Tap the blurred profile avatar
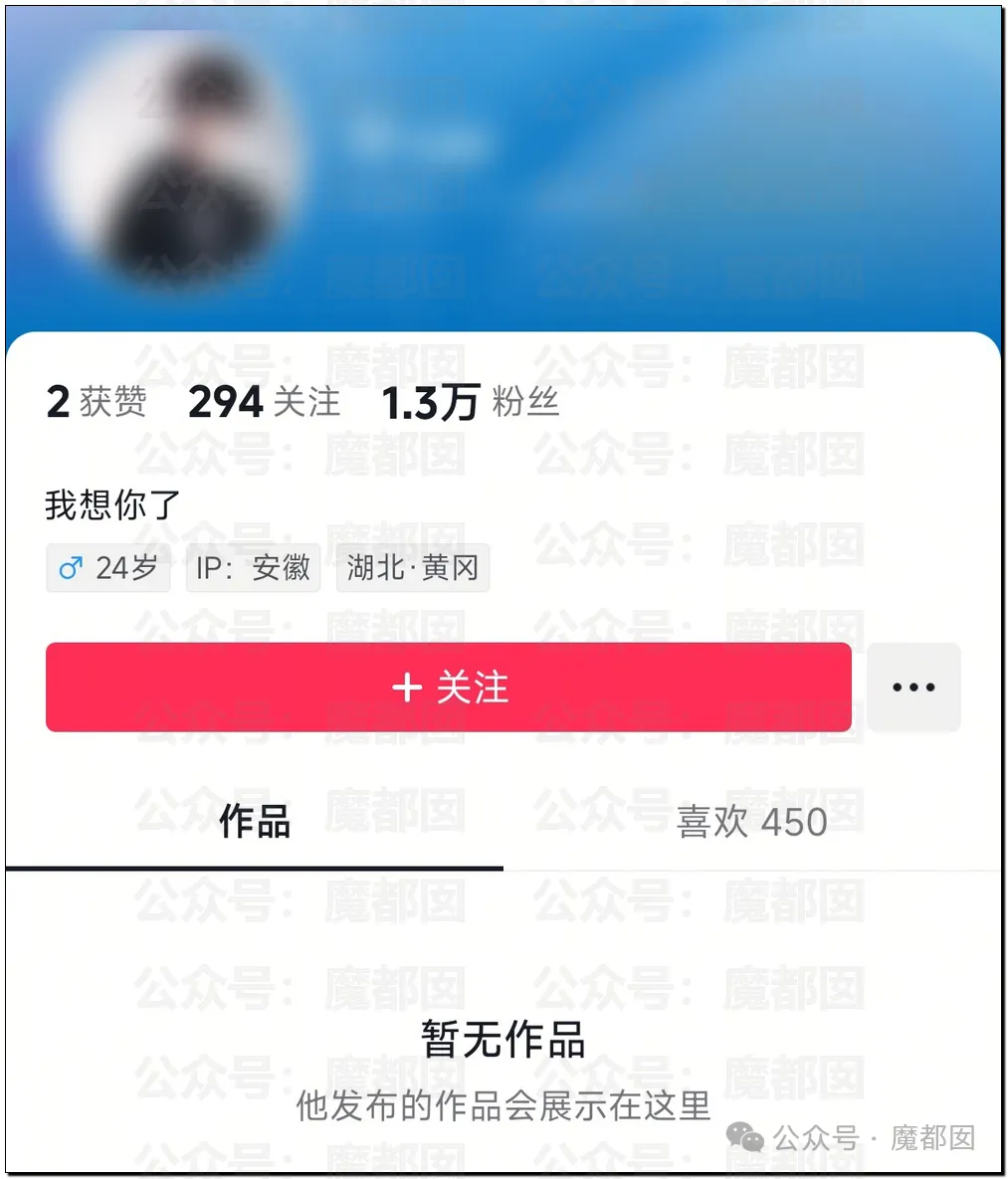The image size is (1008, 1179). tap(171, 159)
